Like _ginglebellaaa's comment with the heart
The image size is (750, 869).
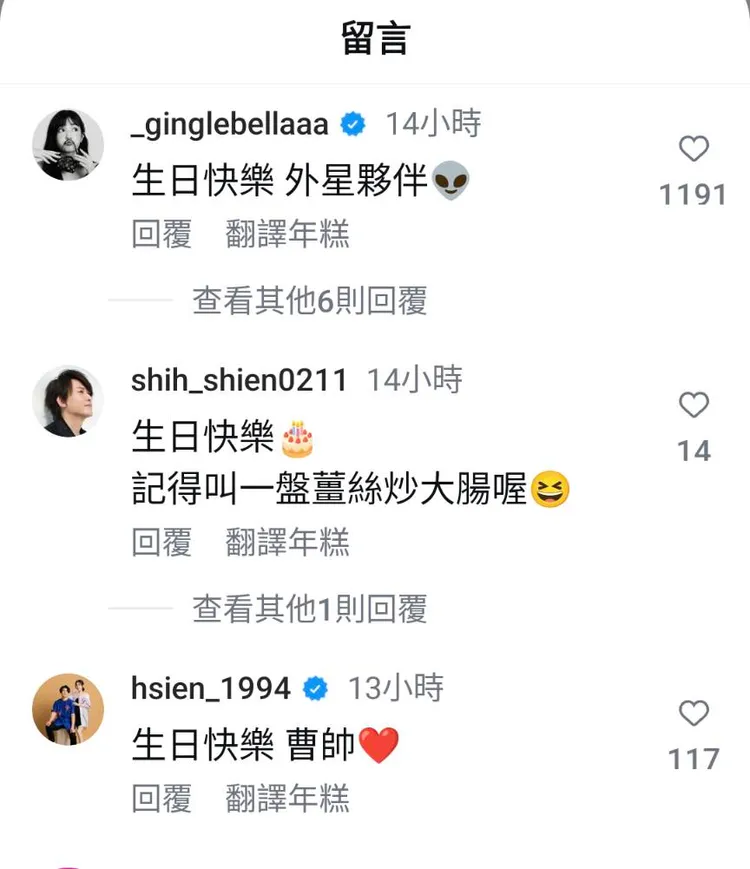click(694, 150)
